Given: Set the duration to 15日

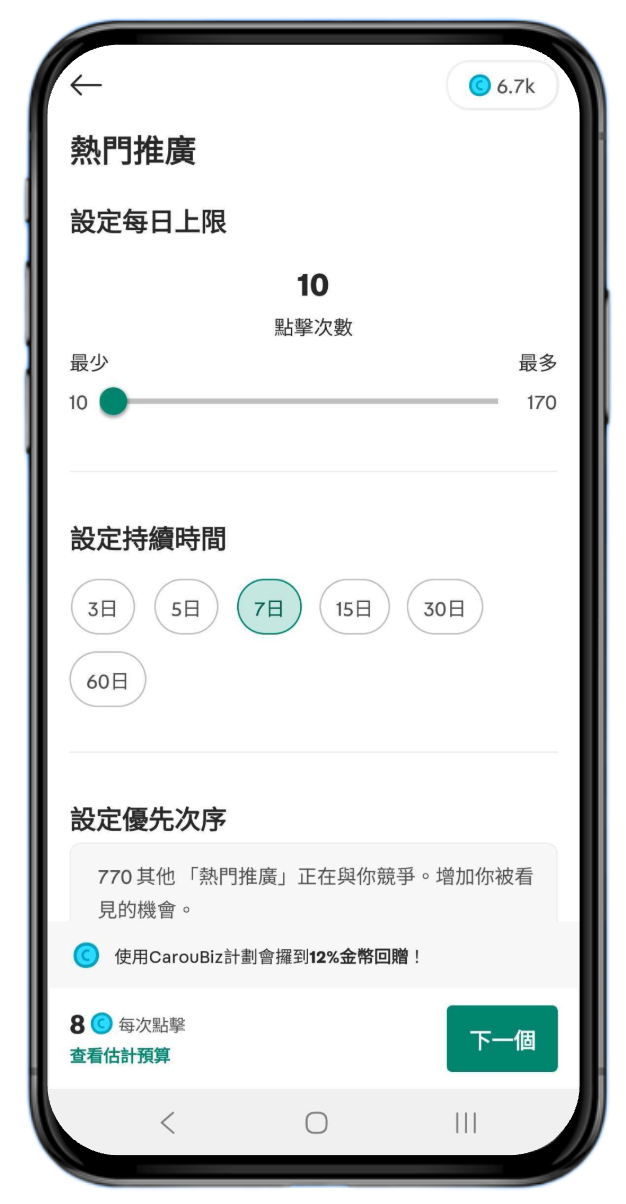Looking at the screenshot, I should [354, 608].
